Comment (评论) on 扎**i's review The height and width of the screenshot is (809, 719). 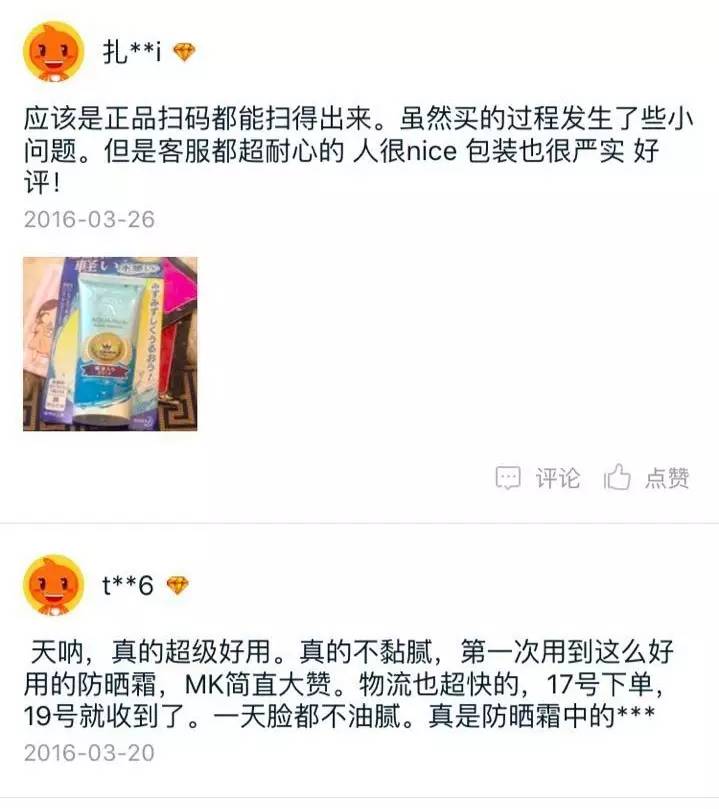click(538, 478)
